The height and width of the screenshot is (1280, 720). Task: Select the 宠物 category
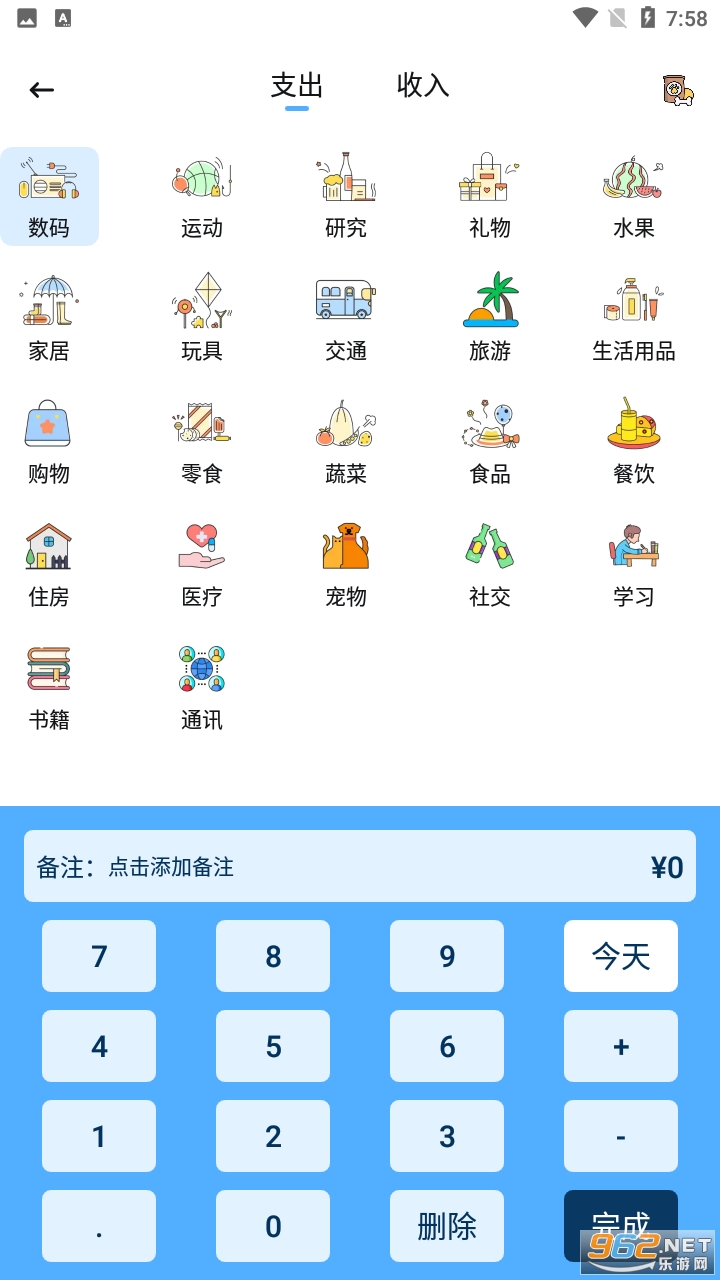coord(346,566)
